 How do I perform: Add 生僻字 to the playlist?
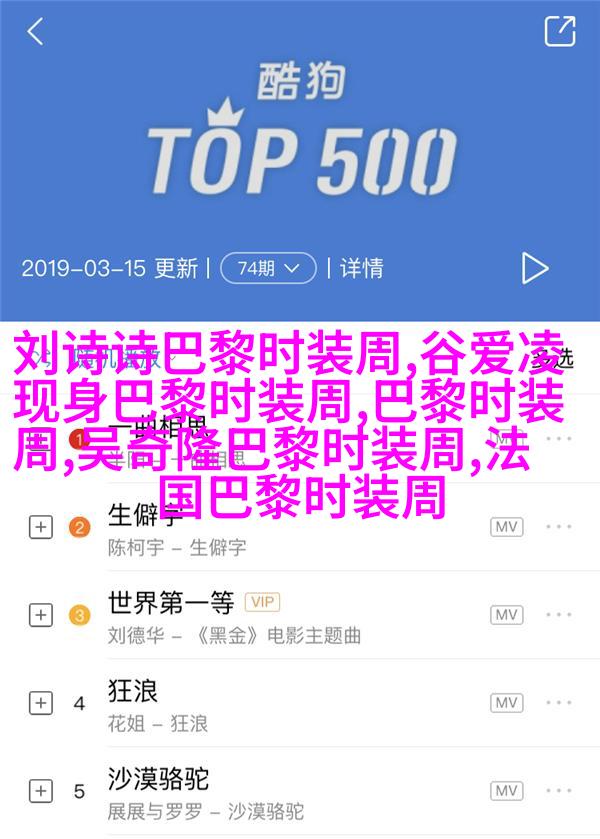tap(40, 527)
